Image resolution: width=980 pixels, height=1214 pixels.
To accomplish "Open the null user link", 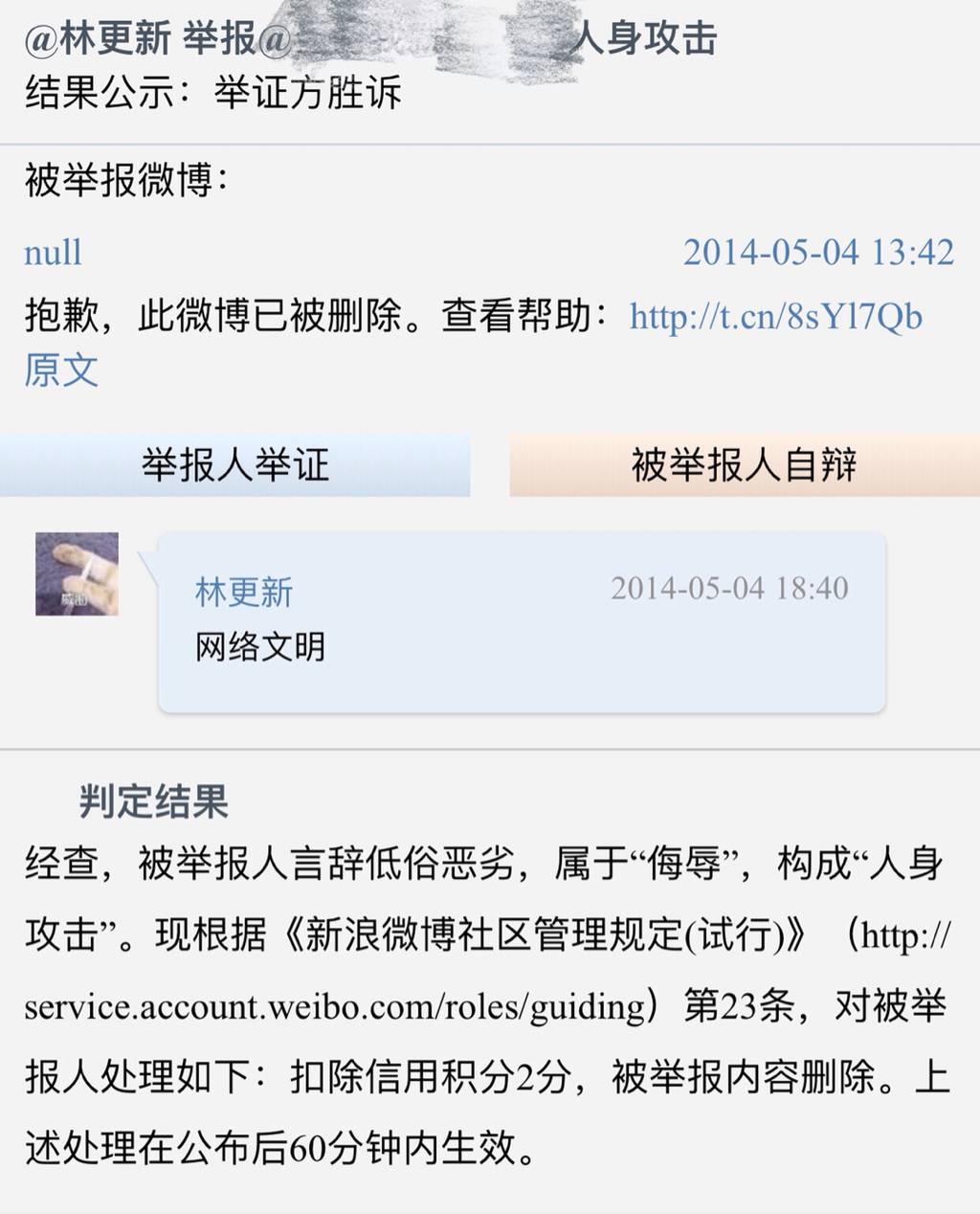I will 53,253.
